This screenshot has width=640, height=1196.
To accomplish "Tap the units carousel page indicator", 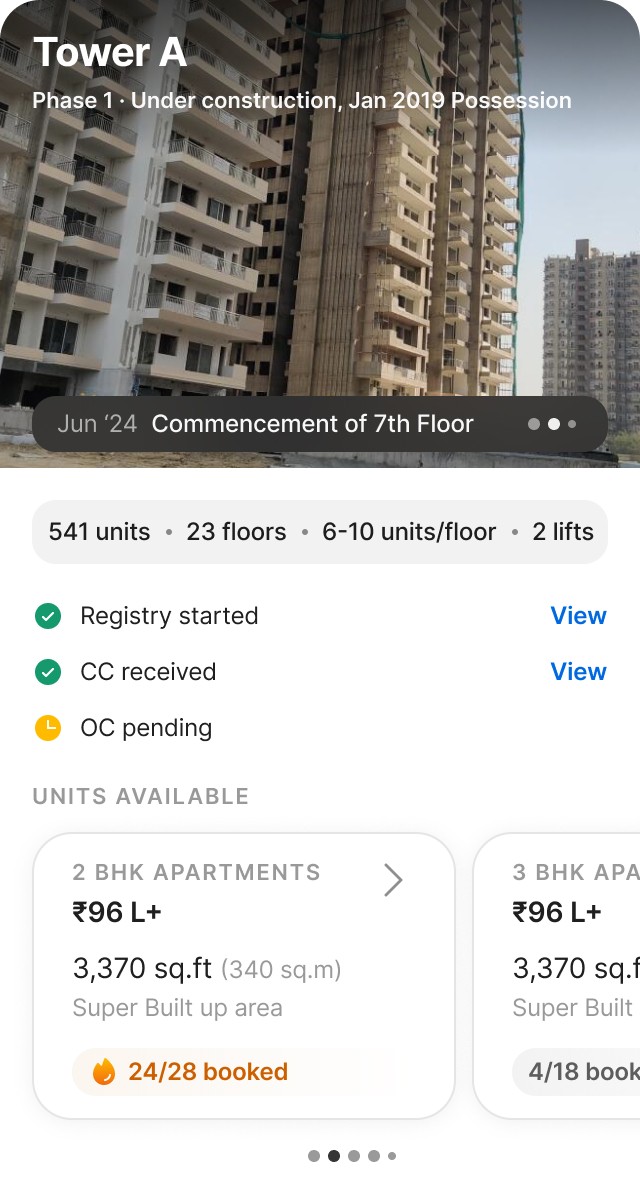I will 352,1156.
